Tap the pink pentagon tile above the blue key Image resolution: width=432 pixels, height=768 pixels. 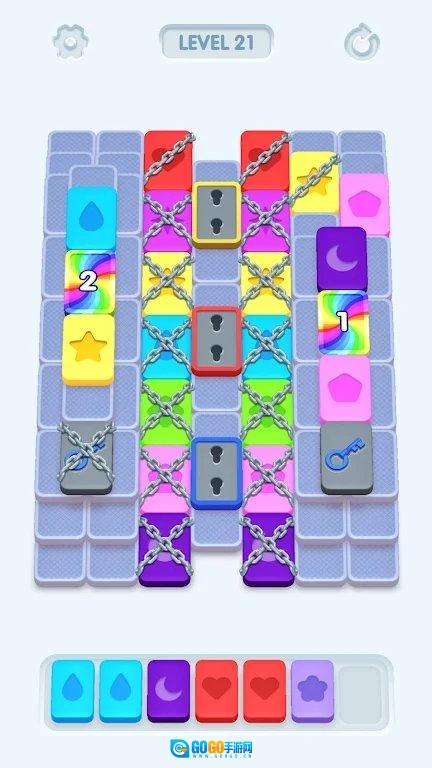[x=345, y=388]
